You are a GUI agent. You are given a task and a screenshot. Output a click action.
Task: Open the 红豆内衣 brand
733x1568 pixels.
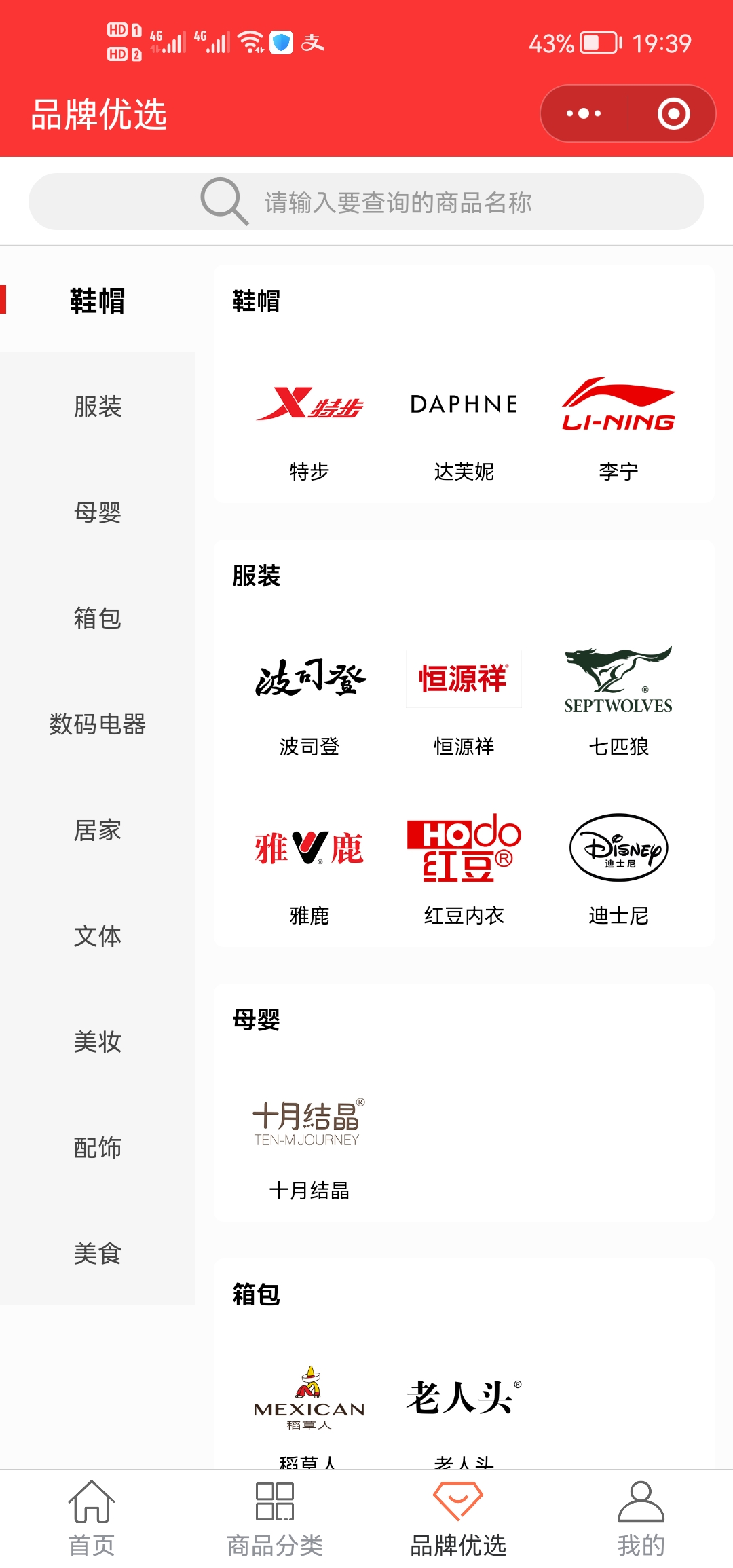point(464,870)
